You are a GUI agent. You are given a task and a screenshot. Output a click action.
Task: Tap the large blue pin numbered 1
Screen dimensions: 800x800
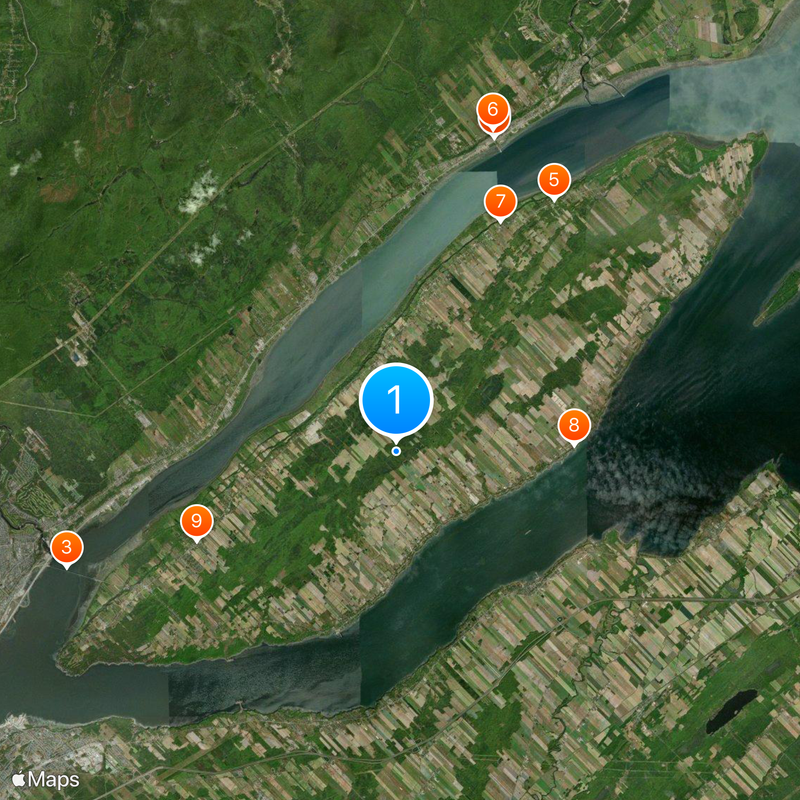point(395,400)
